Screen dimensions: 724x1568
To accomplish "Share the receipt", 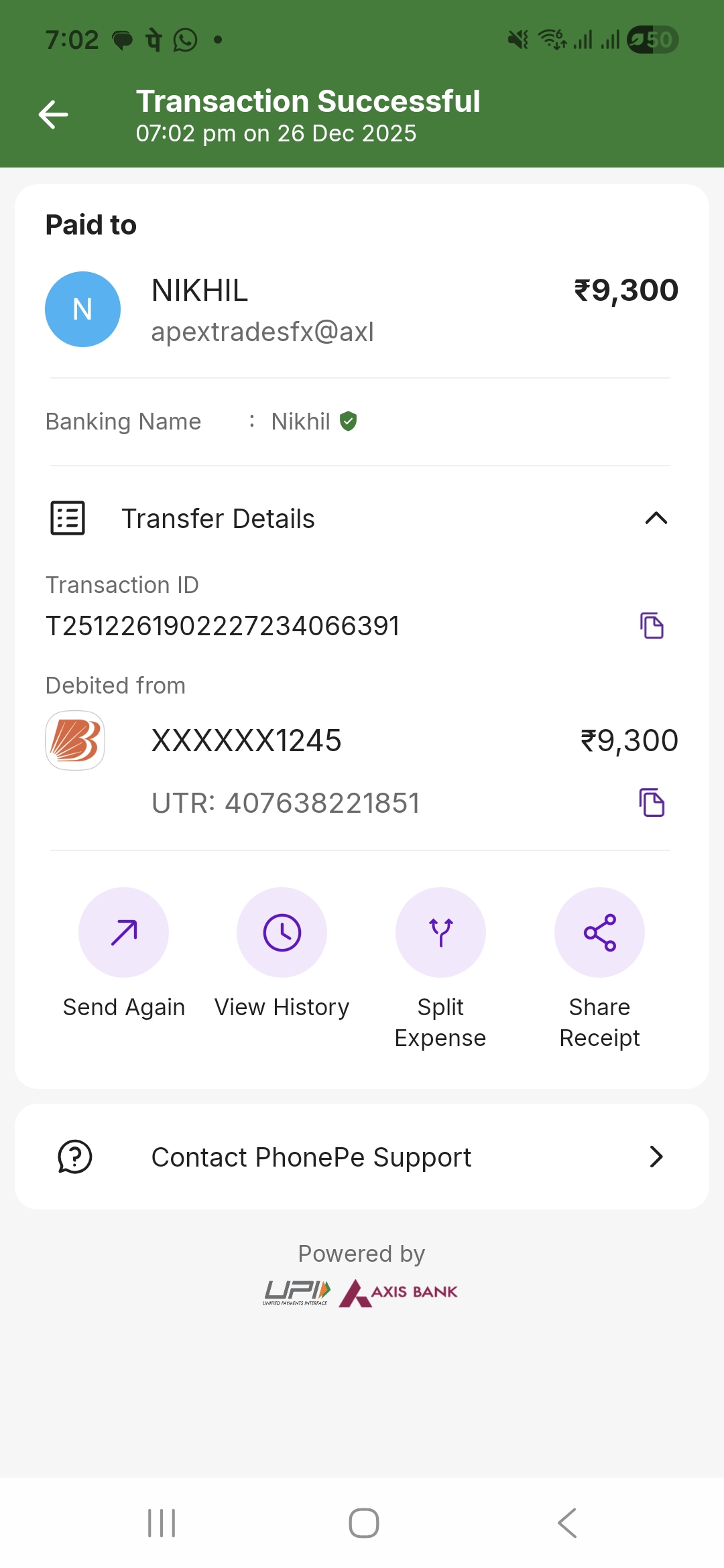I will [x=599, y=932].
